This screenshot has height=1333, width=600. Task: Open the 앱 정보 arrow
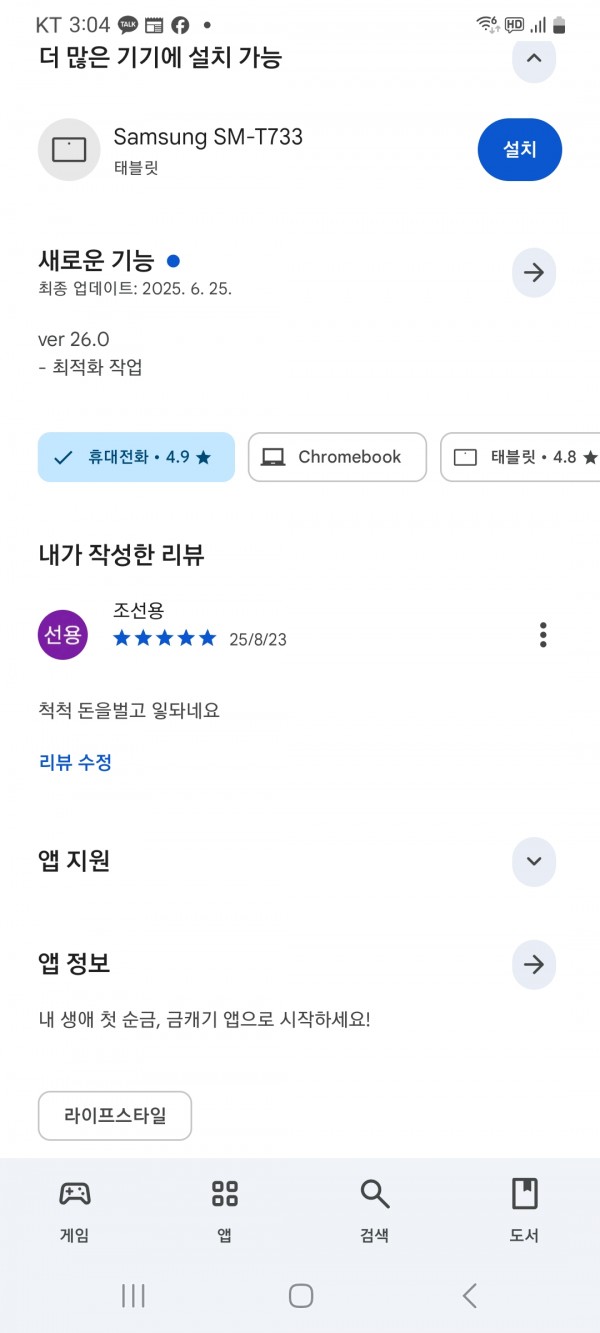pos(533,965)
